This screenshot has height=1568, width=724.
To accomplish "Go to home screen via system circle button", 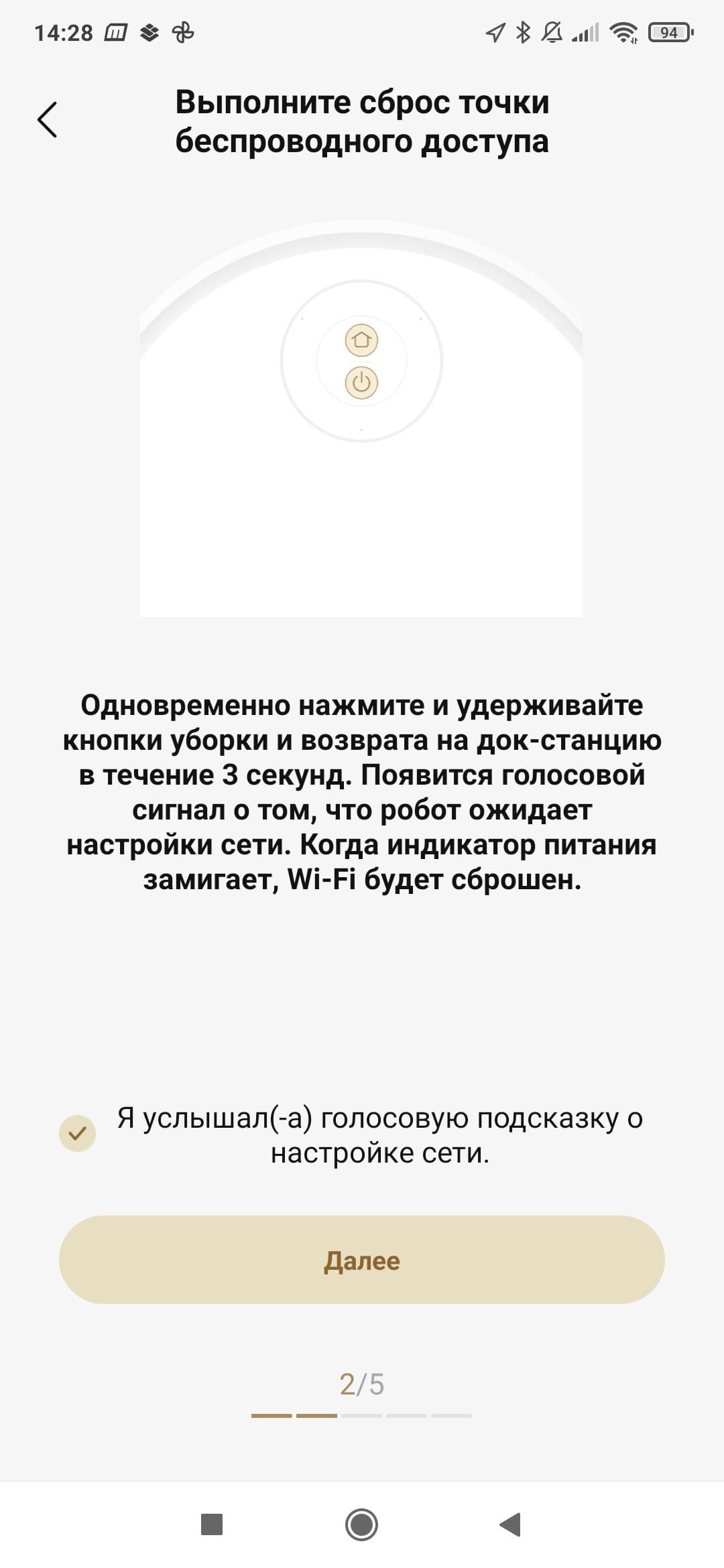I will click(x=362, y=1524).
